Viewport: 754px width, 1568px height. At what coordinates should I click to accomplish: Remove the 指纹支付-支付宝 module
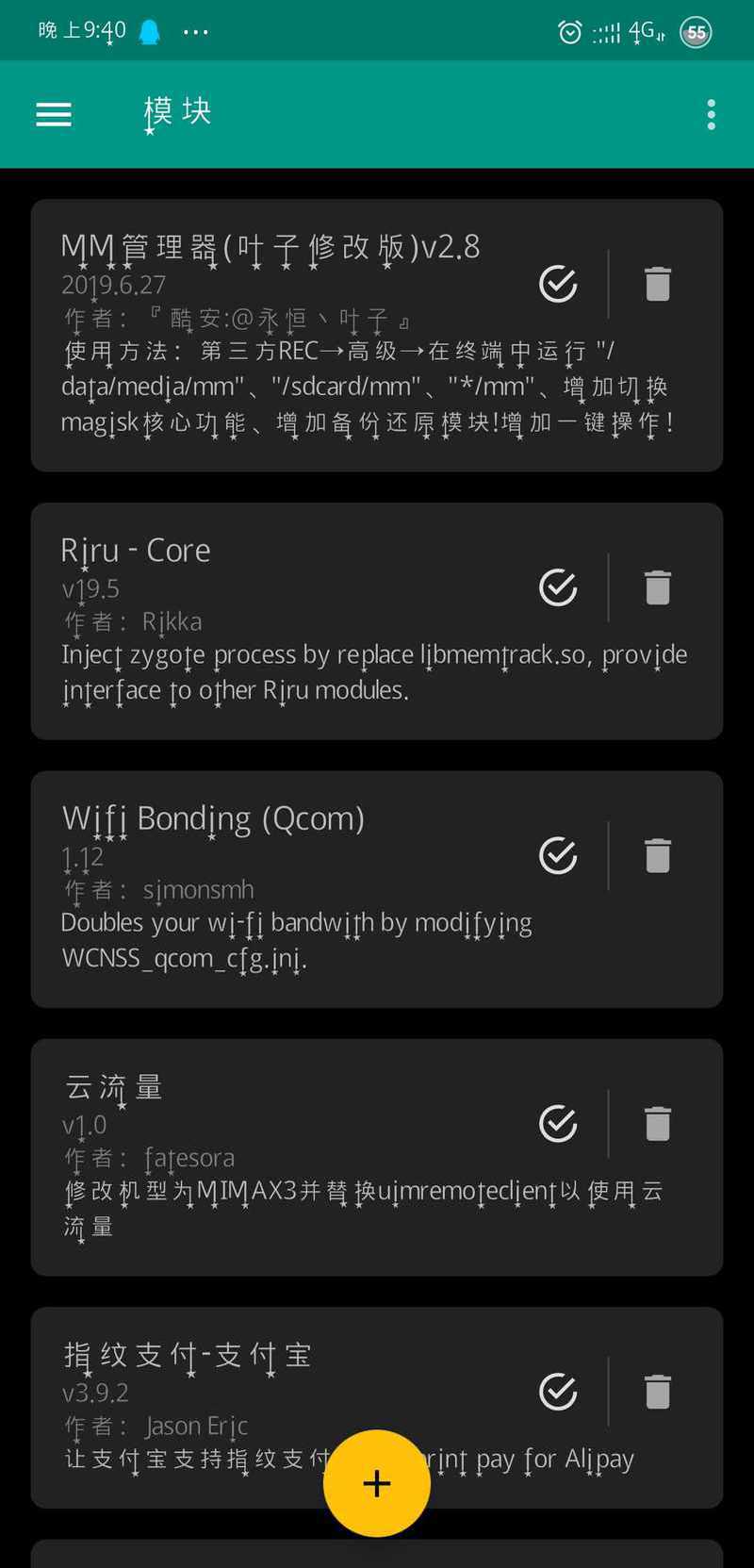tap(658, 1391)
